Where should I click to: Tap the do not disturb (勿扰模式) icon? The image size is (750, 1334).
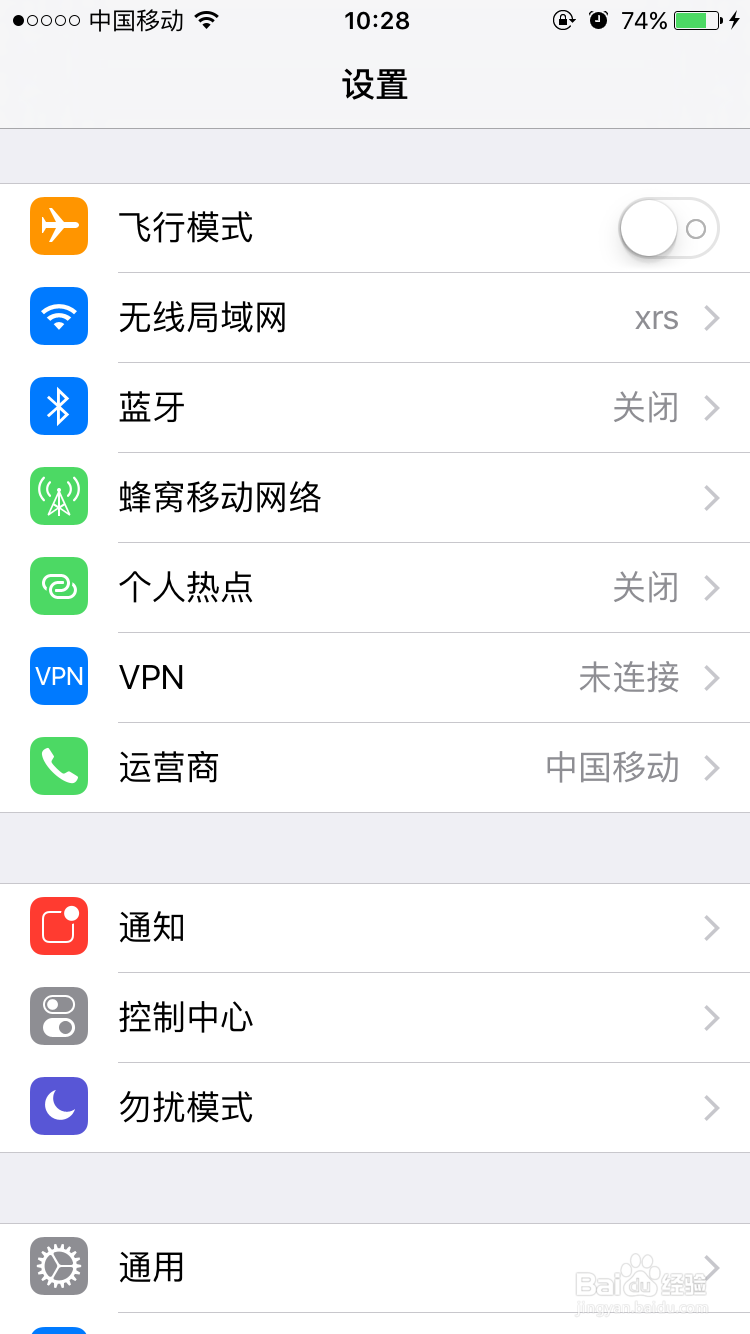(58, 1106)
